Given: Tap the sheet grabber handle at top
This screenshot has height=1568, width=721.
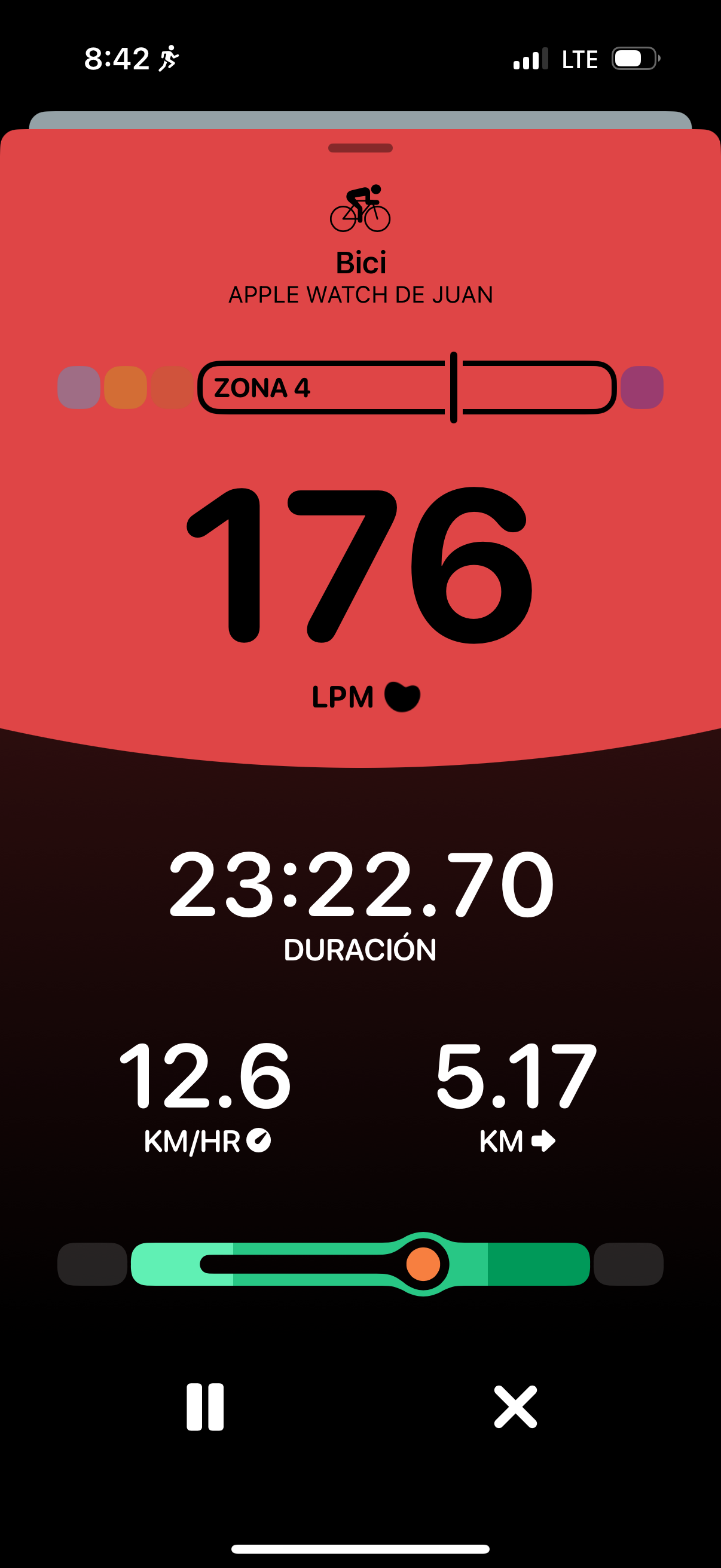Looking at the screenshot, I should 360,148.
